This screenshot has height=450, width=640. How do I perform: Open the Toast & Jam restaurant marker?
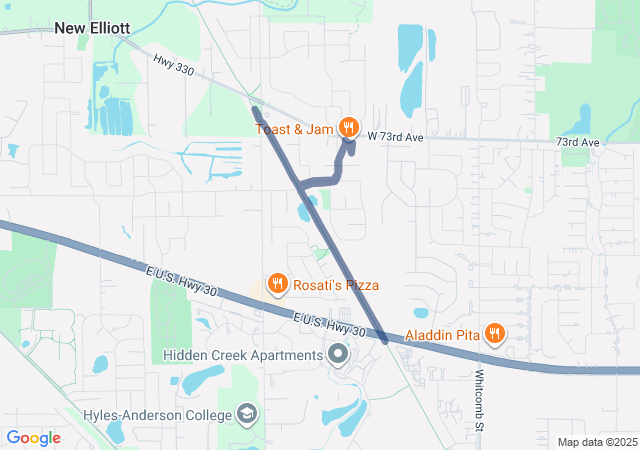348,128
